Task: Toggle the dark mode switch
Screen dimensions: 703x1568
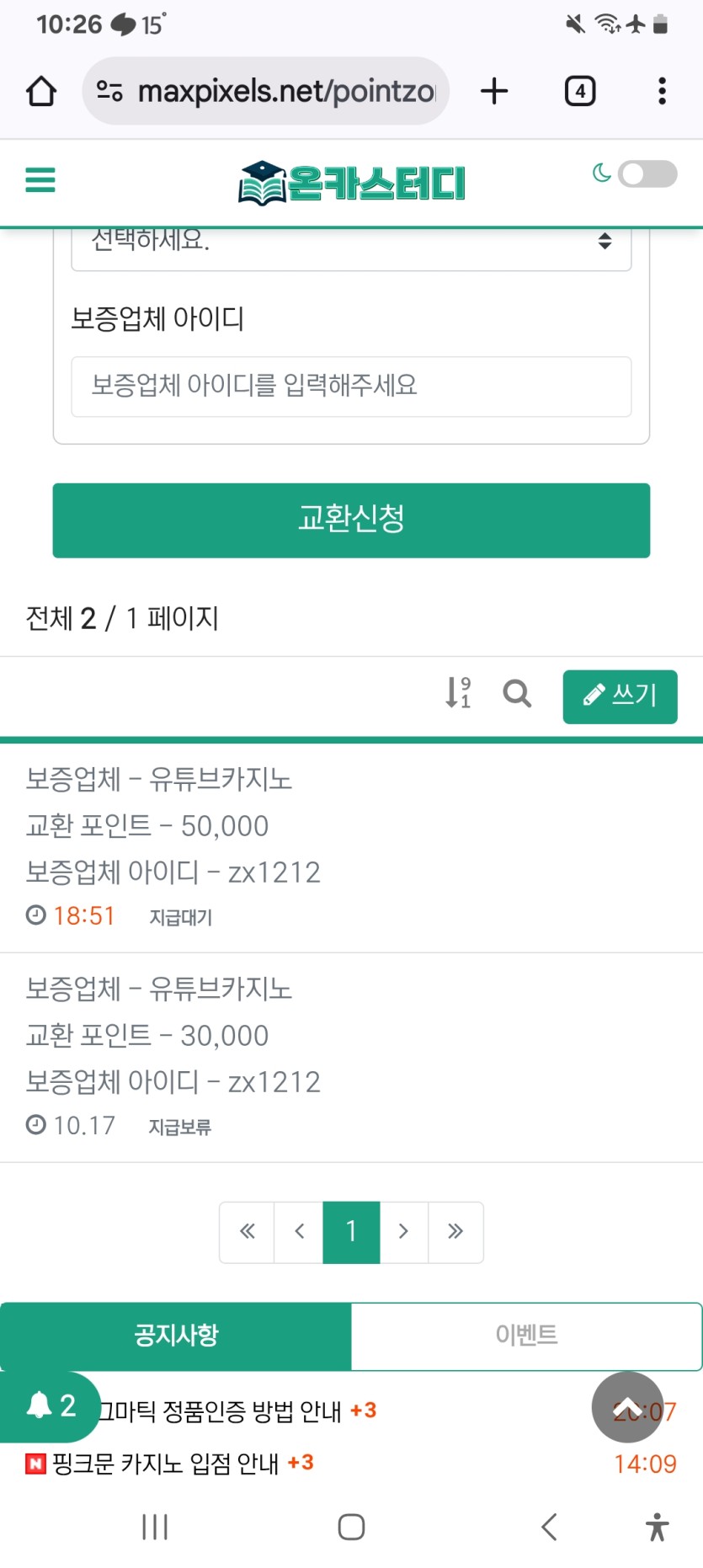Action: click(647, 174)
